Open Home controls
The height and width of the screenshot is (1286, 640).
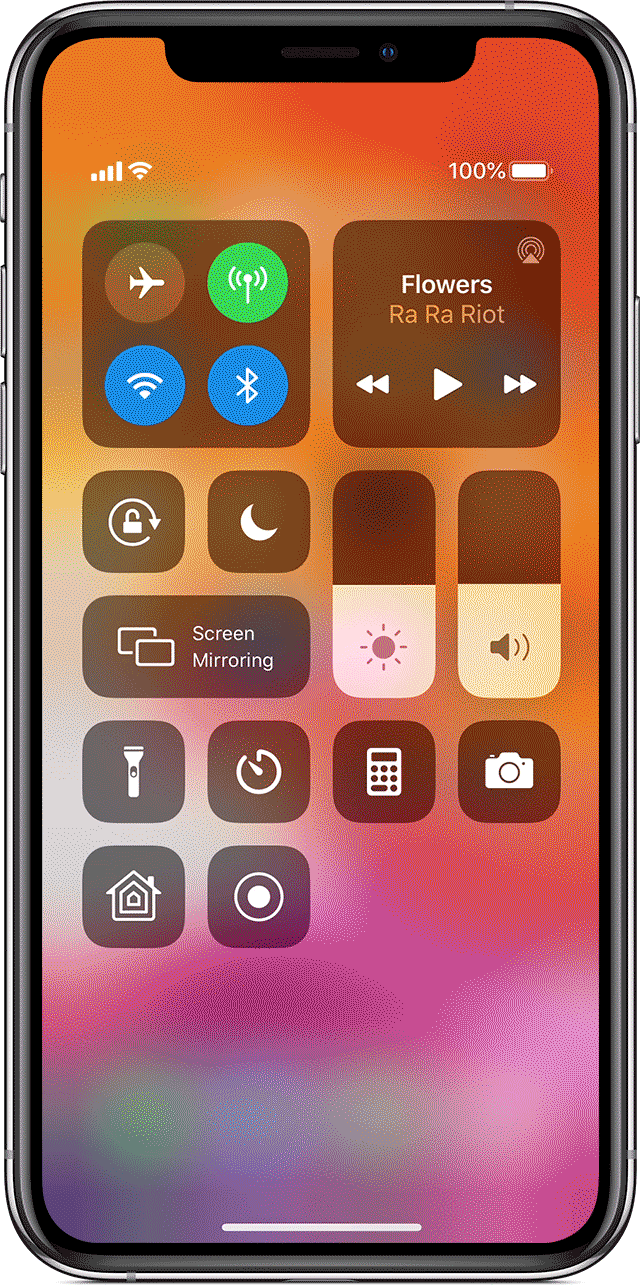pos(134,897)
